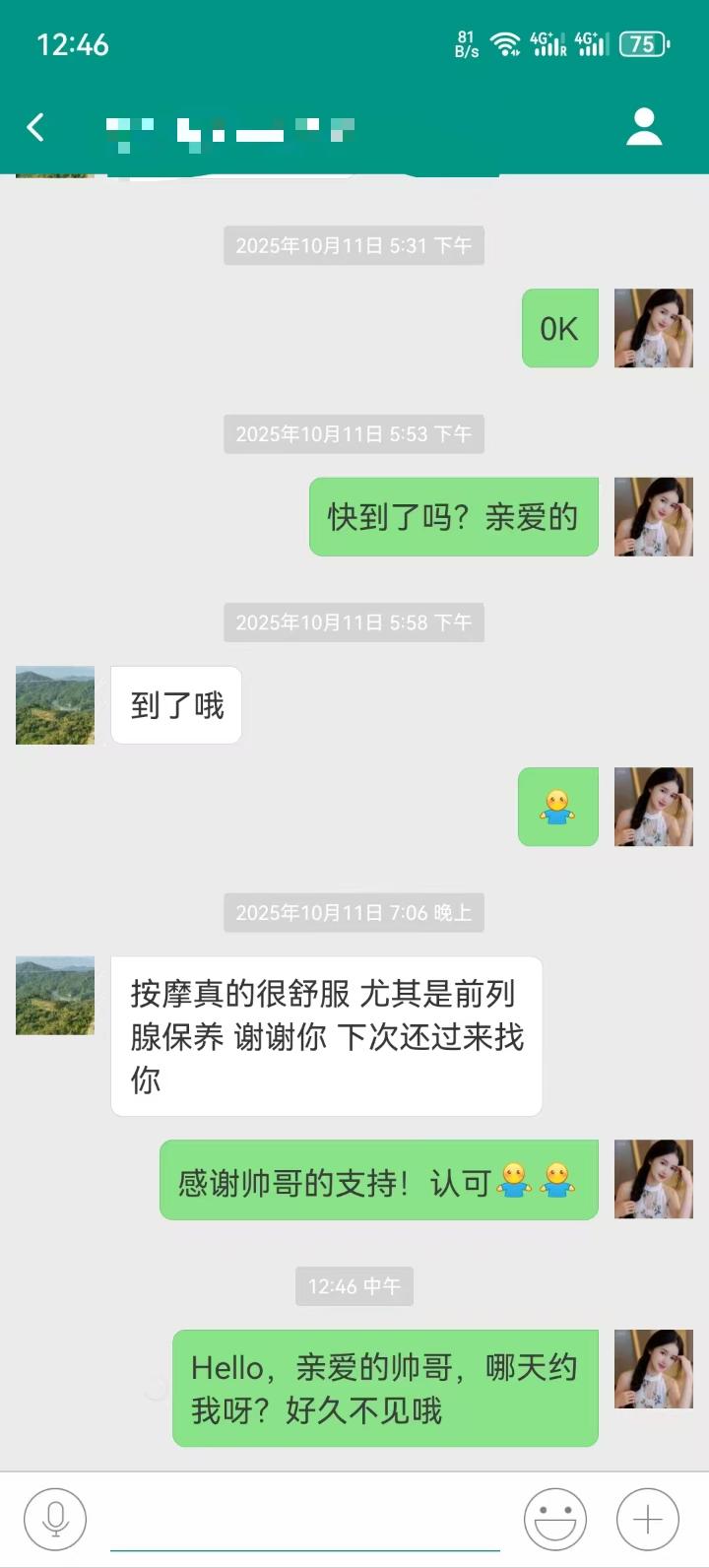
Task: Tap the massage feedback message from the contact
Action: [x=326, y=1036]
